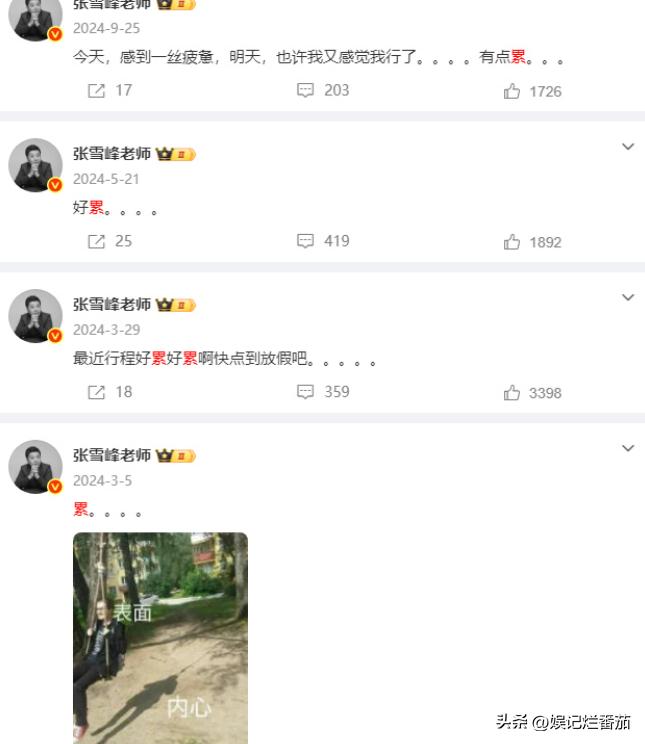645x744 pixels.
Task: Tap the profile picture on the 2024-3-5 post
Action: point(36,467)
